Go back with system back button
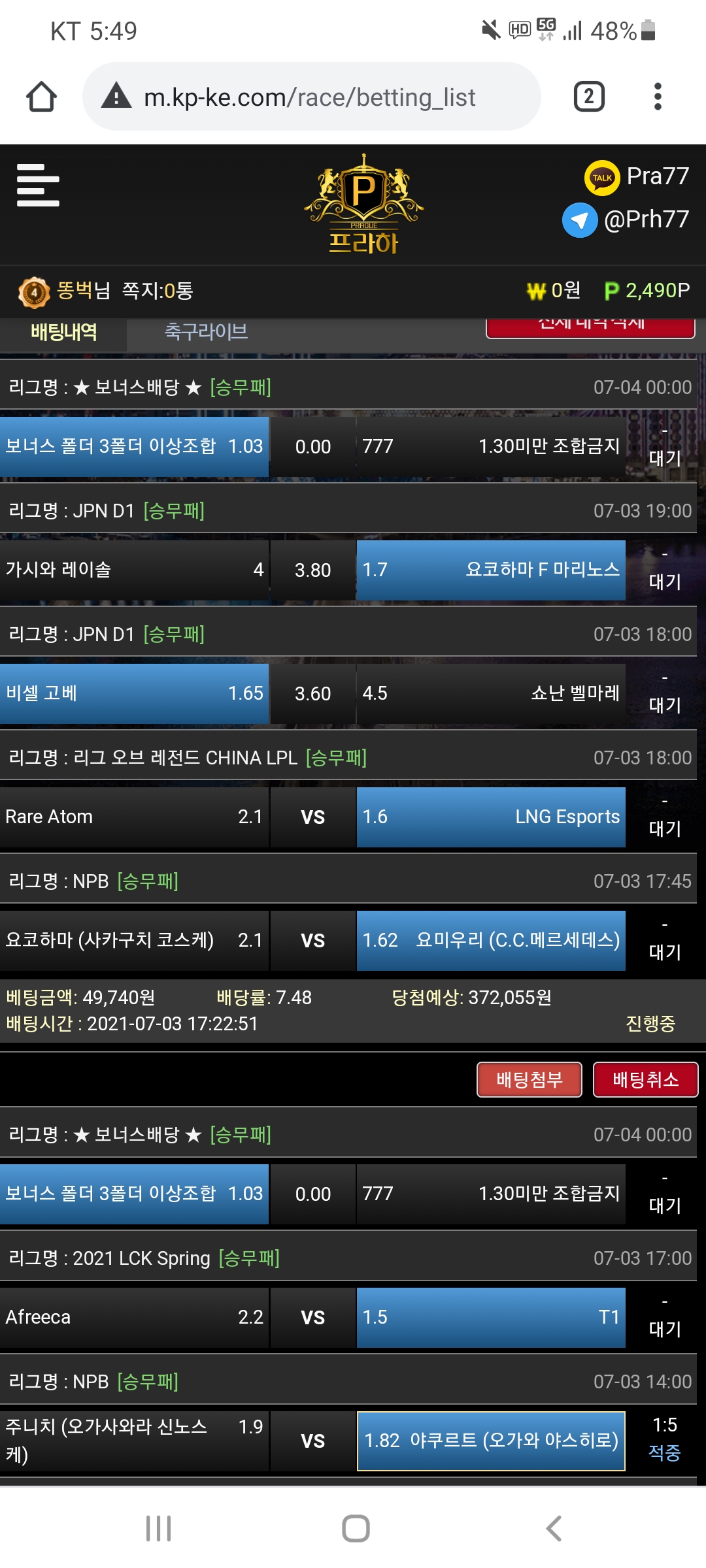This screenshot has width=706, height=1568. coord(553,1528)
